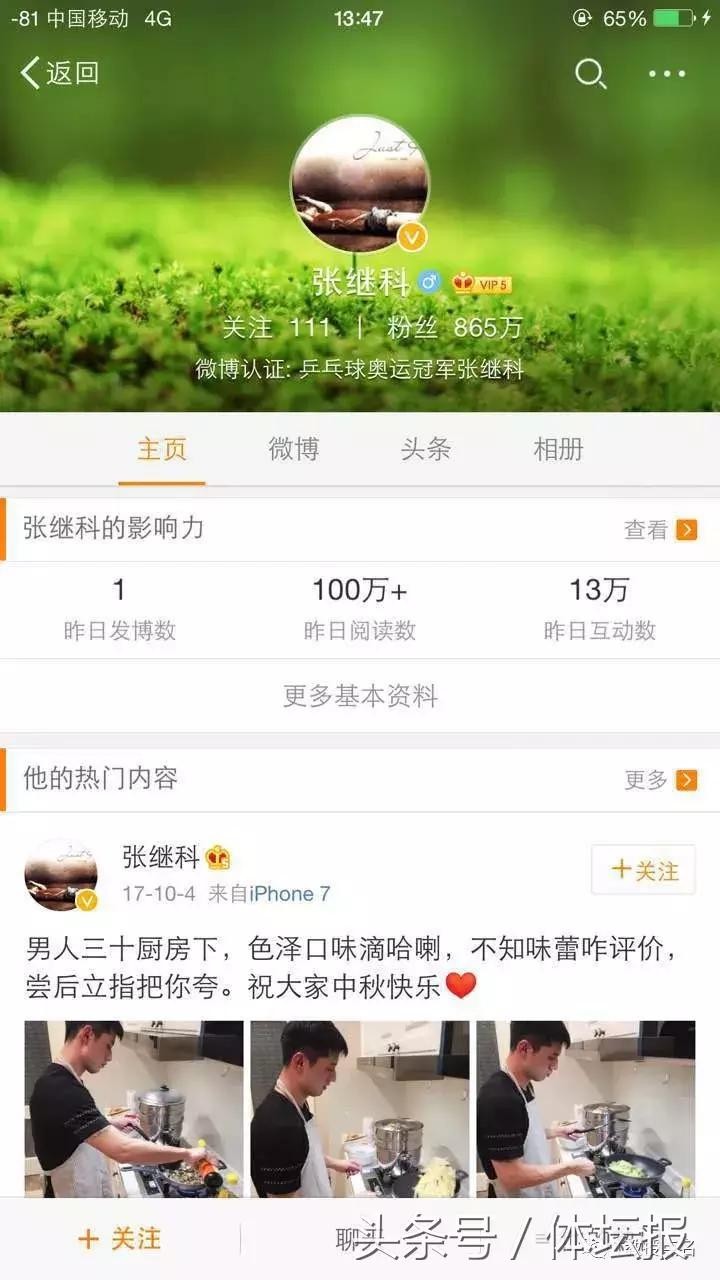
Task: Open the third cooking photo
Action: coord(586,1108)
